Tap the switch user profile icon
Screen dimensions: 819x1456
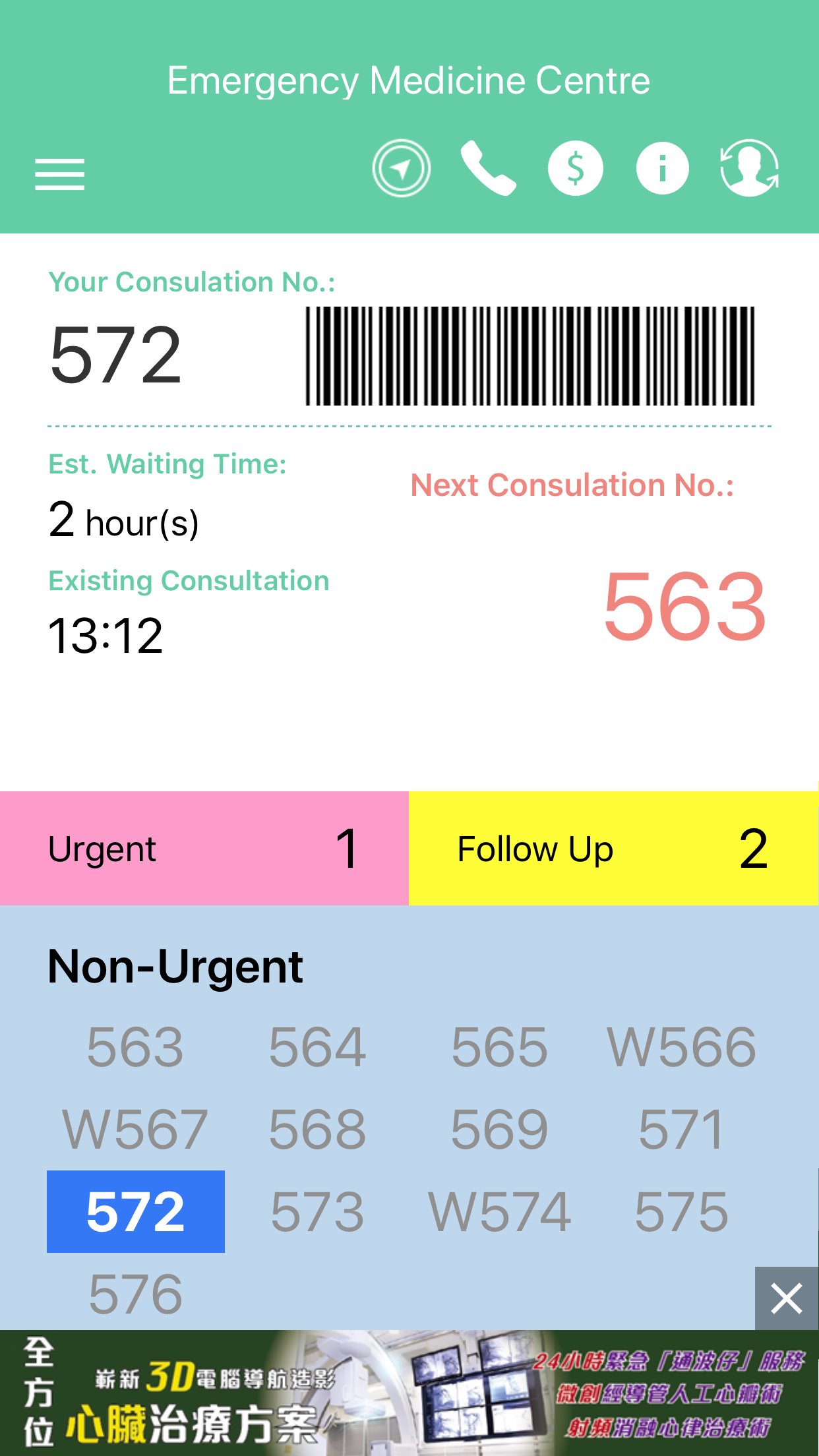coord(749,169)
